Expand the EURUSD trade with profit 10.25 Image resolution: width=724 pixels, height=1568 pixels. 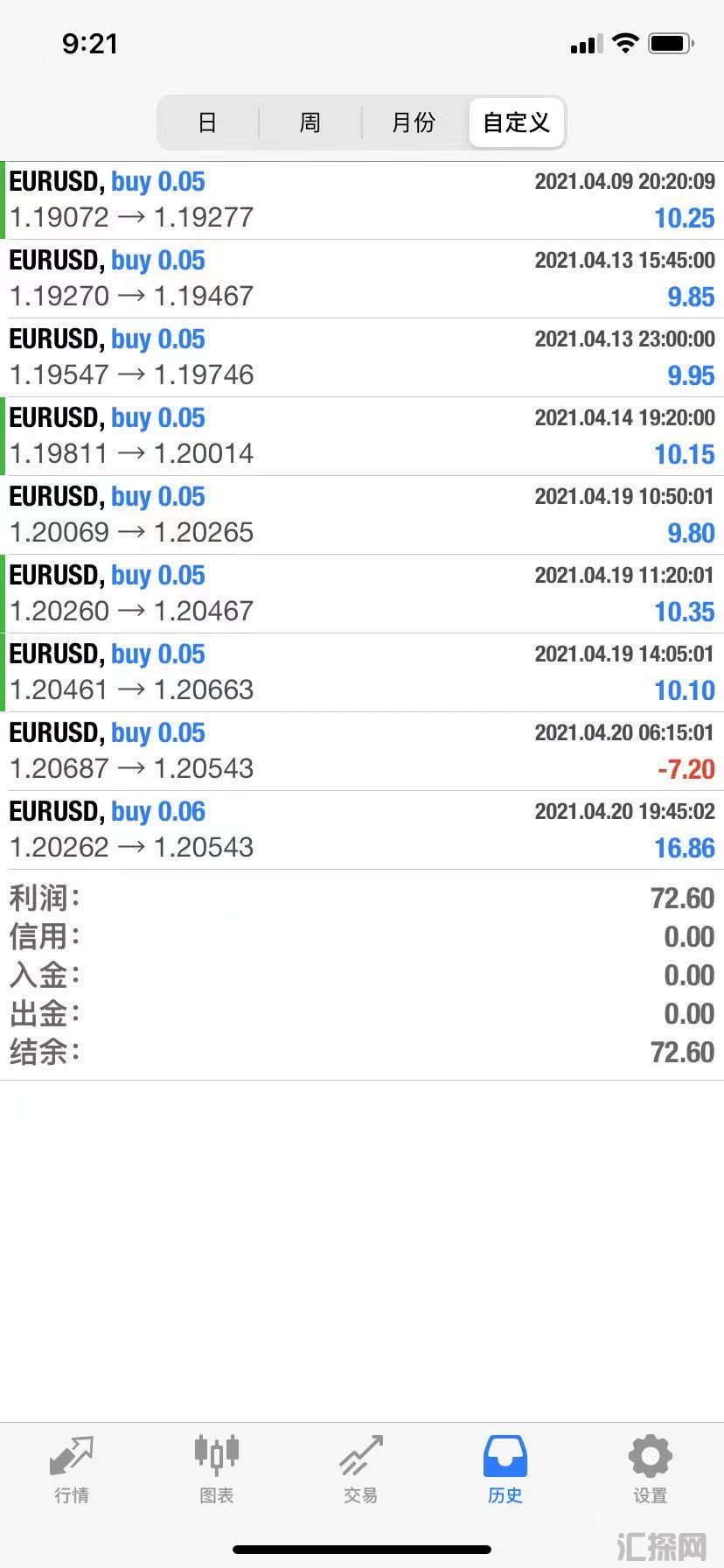point(362,200)
